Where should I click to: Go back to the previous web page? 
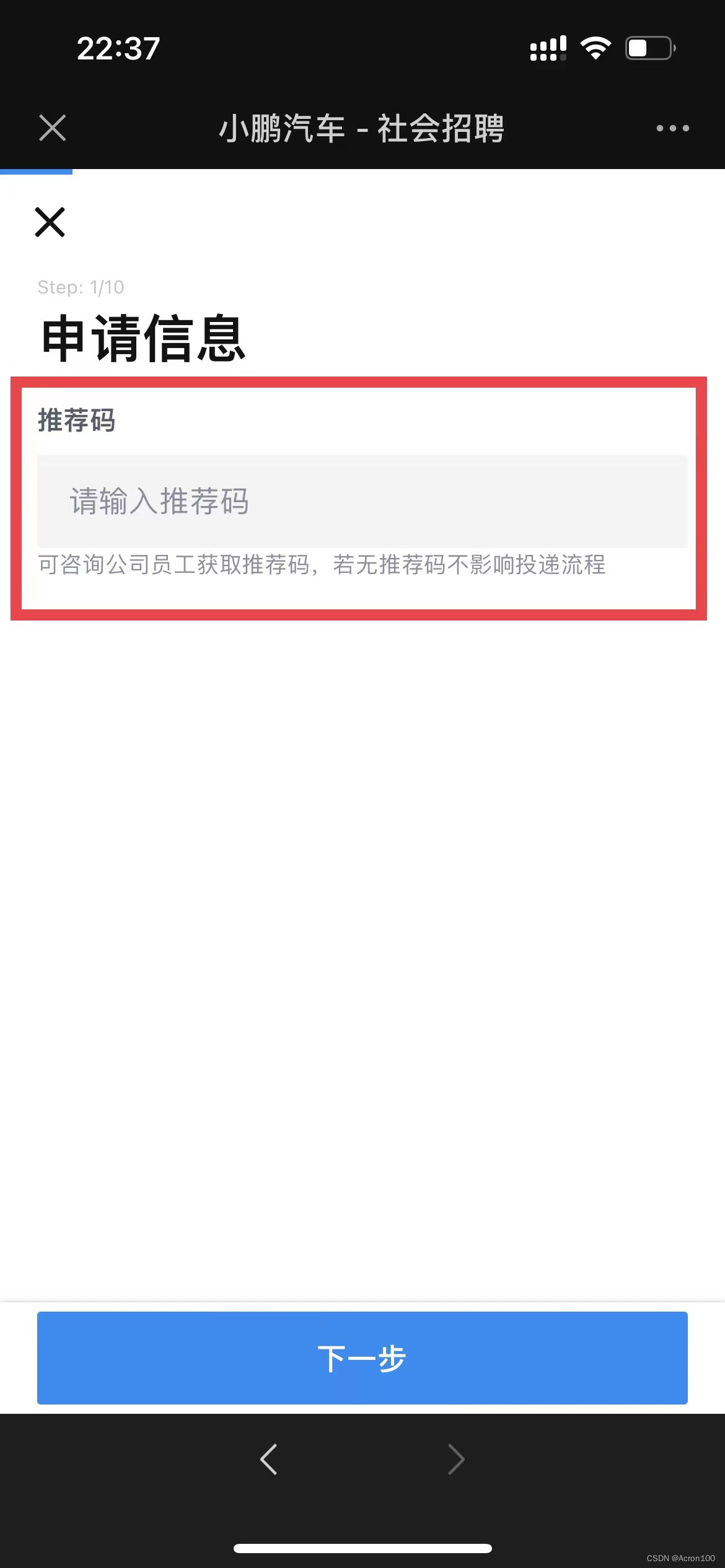pos(269,1459)
